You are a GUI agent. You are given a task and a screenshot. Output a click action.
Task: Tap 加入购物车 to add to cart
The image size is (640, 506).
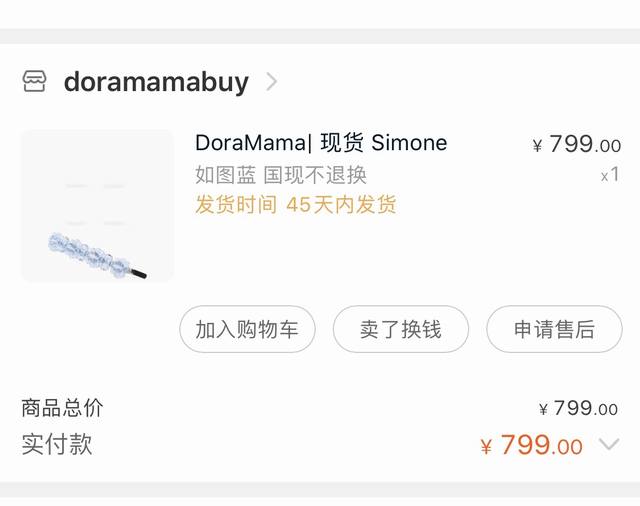247,329
